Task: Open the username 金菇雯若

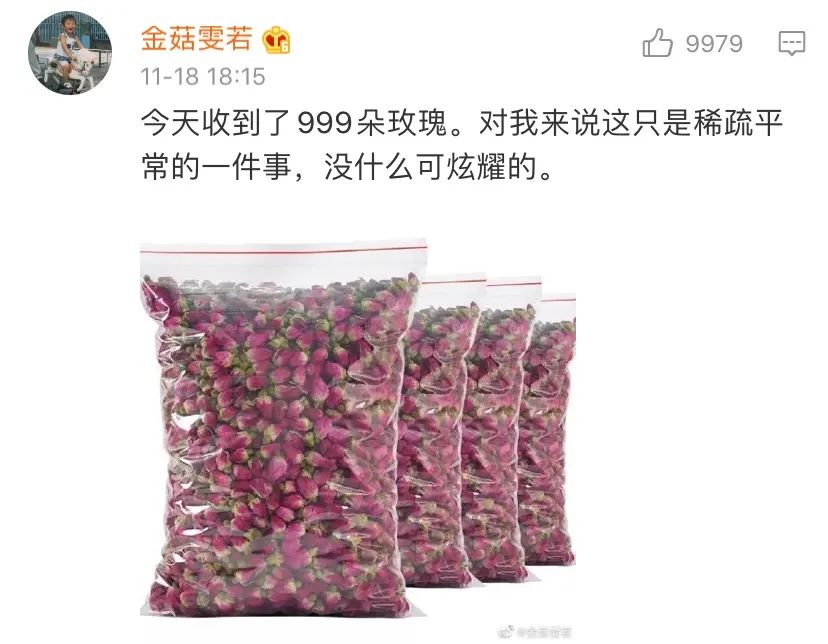Action: click(196, 39)
